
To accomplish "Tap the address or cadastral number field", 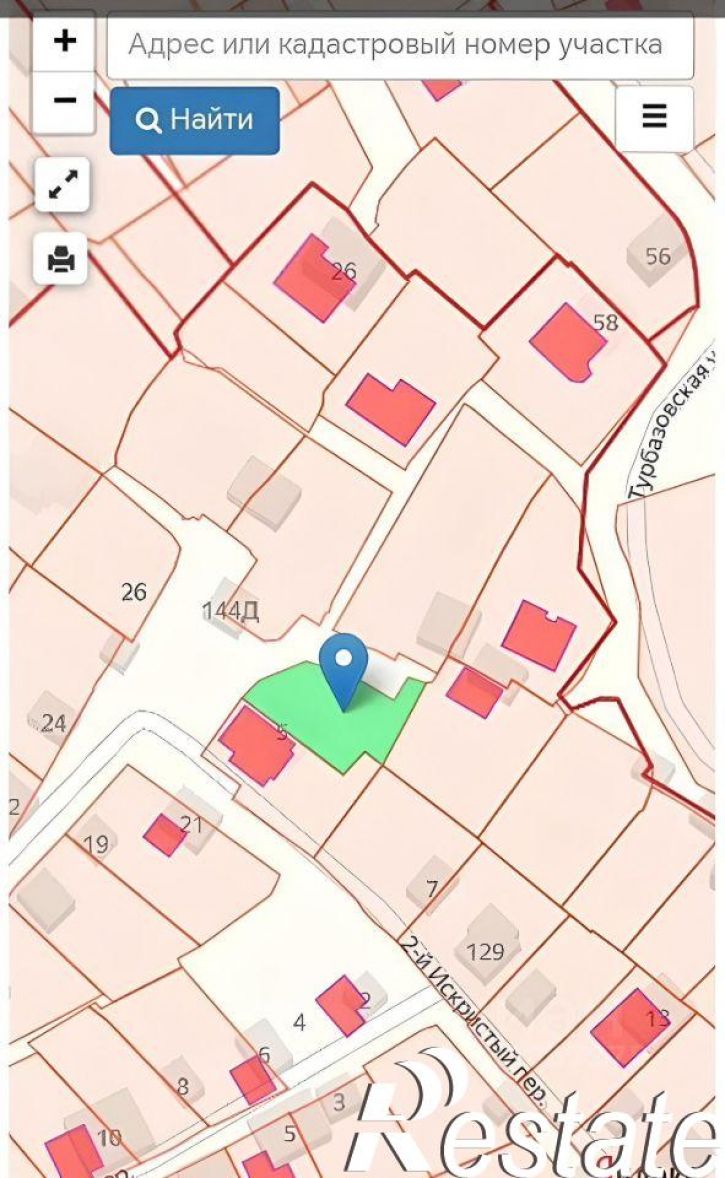I will [x=400, y=46].
